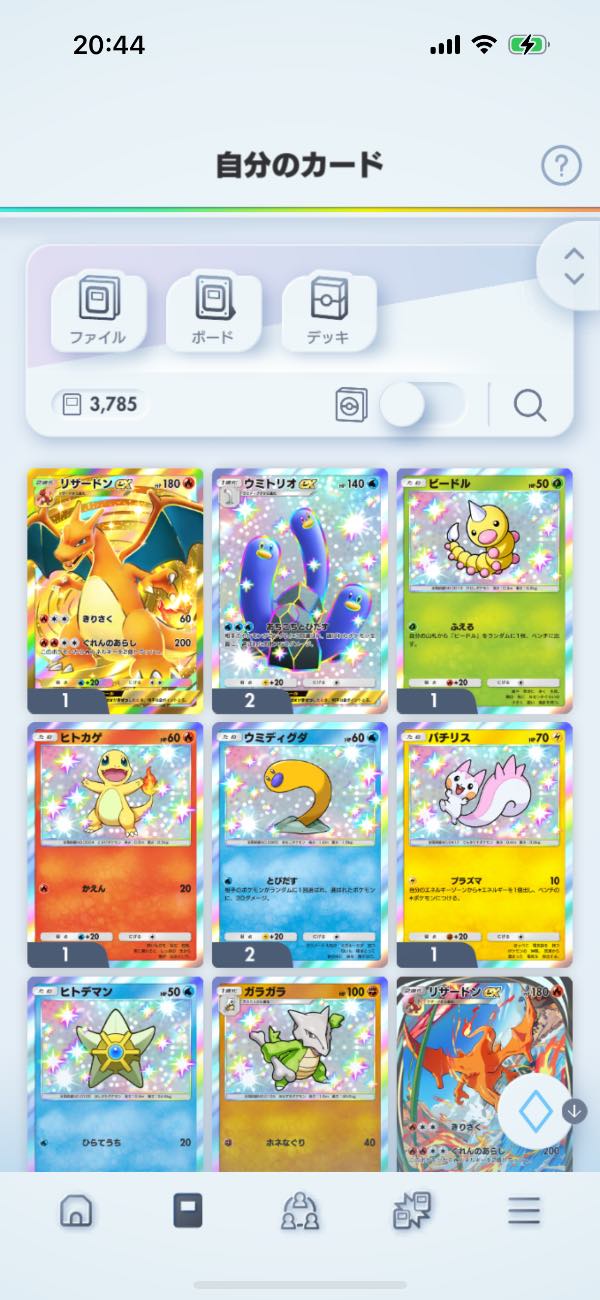Open the パチリス card

click(484, 845)
